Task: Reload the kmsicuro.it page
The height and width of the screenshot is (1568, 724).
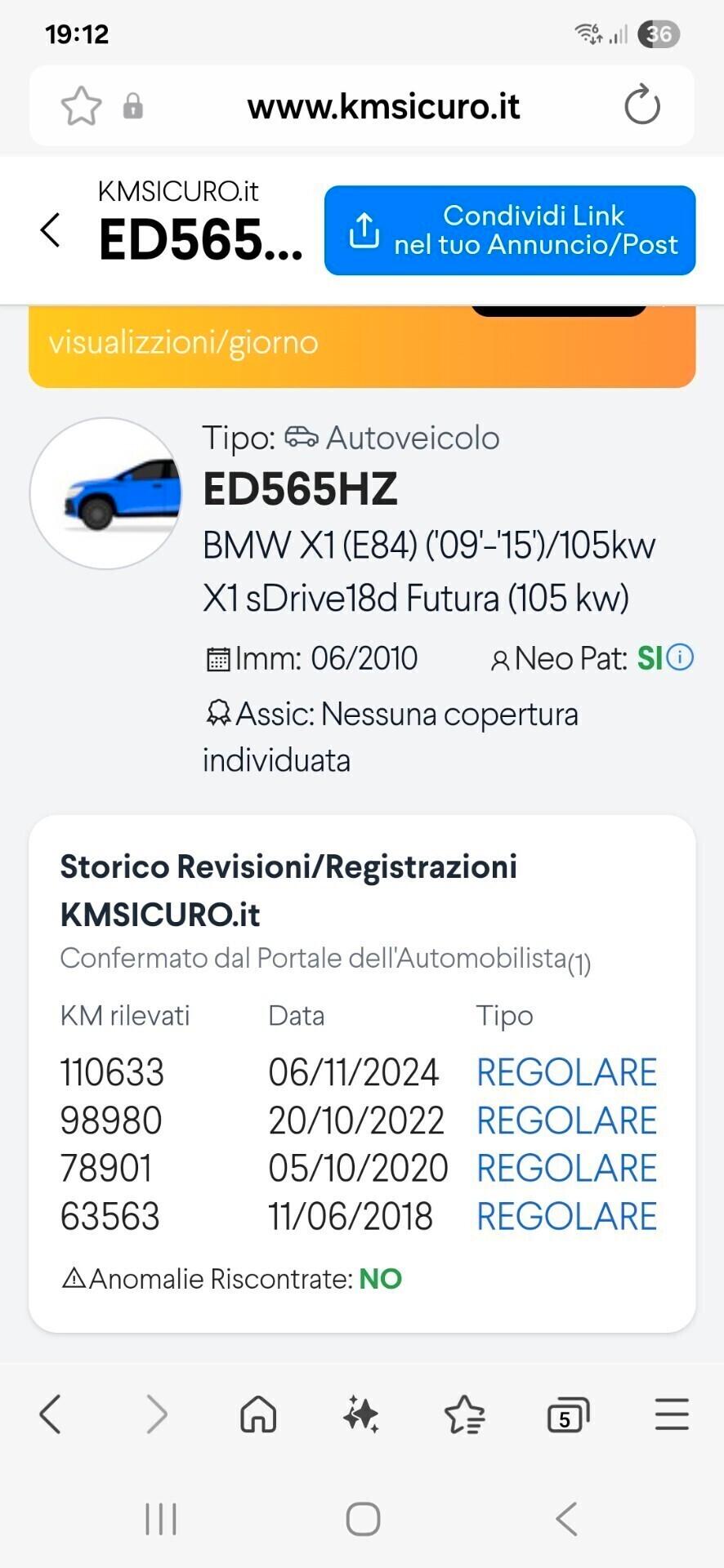Action: pyautogui.click(x=641, y=105)
